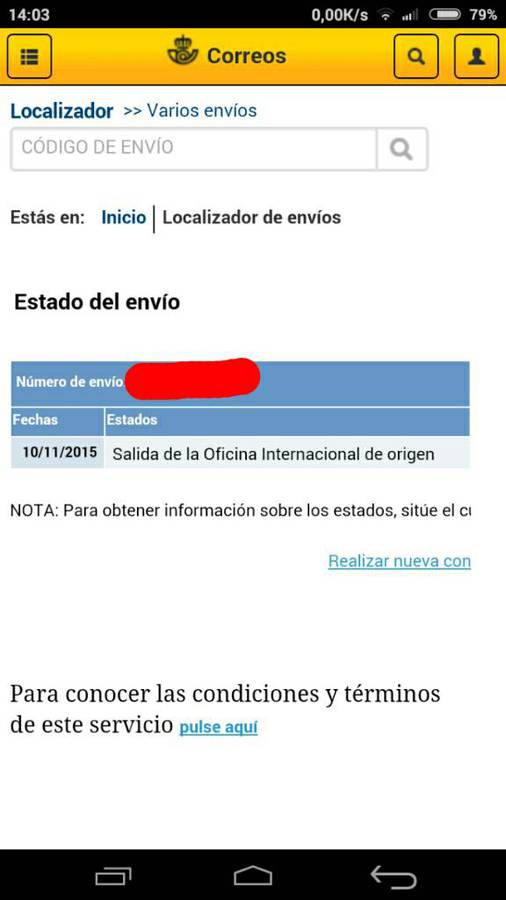Focus the Código de envío field

[194, 149]
